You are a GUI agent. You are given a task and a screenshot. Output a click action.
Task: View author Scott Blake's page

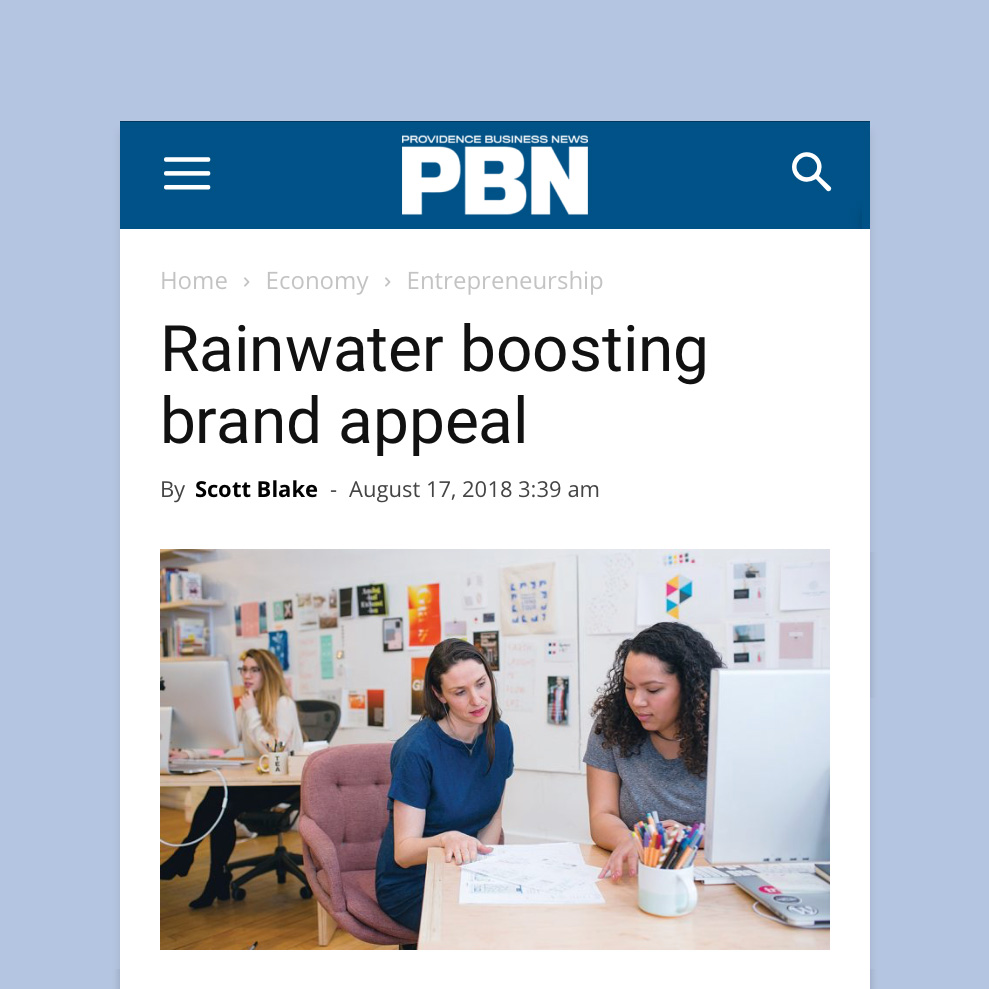(256, 489)
